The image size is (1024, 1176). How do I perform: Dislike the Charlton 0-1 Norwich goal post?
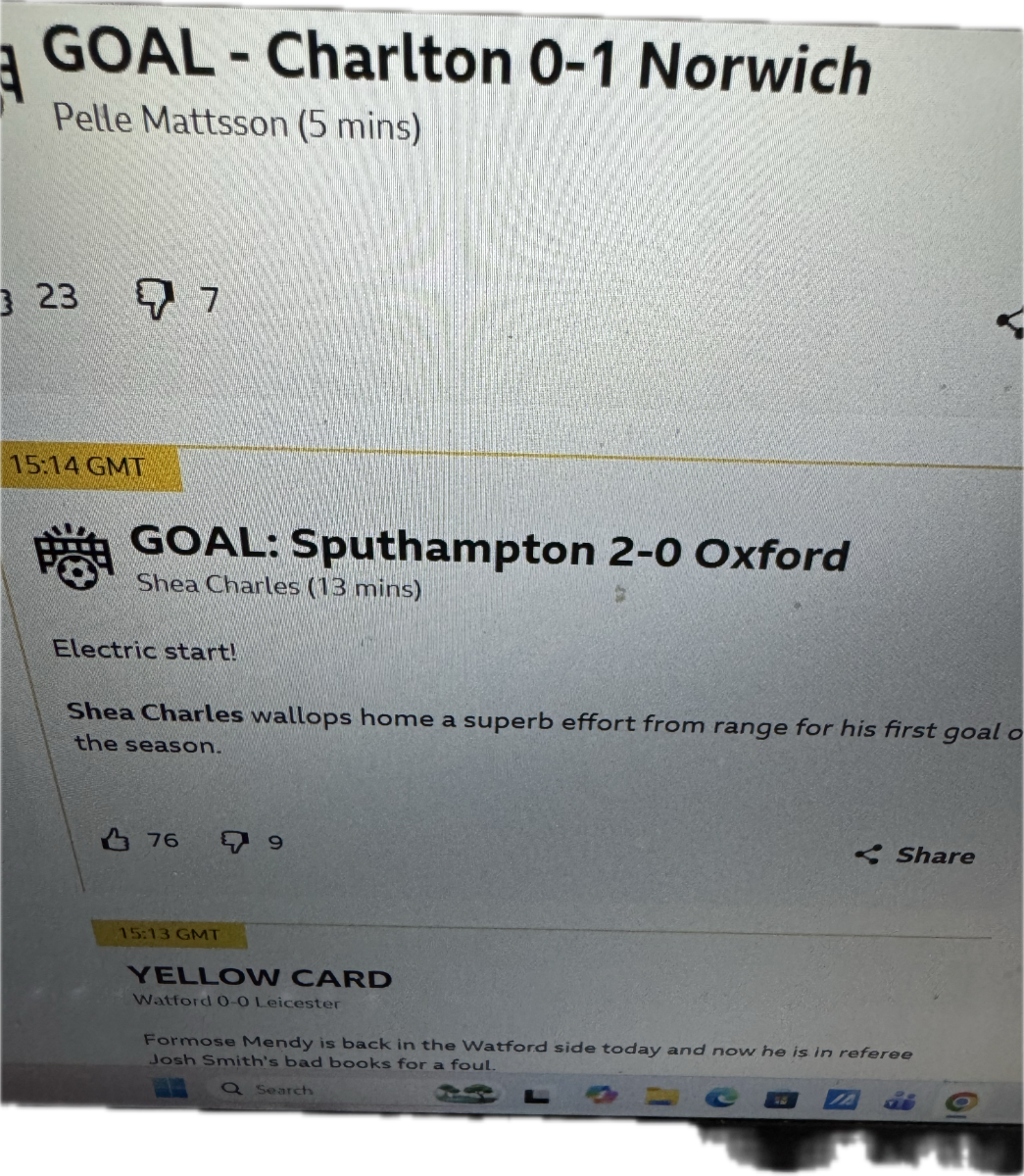coord(154,297)
